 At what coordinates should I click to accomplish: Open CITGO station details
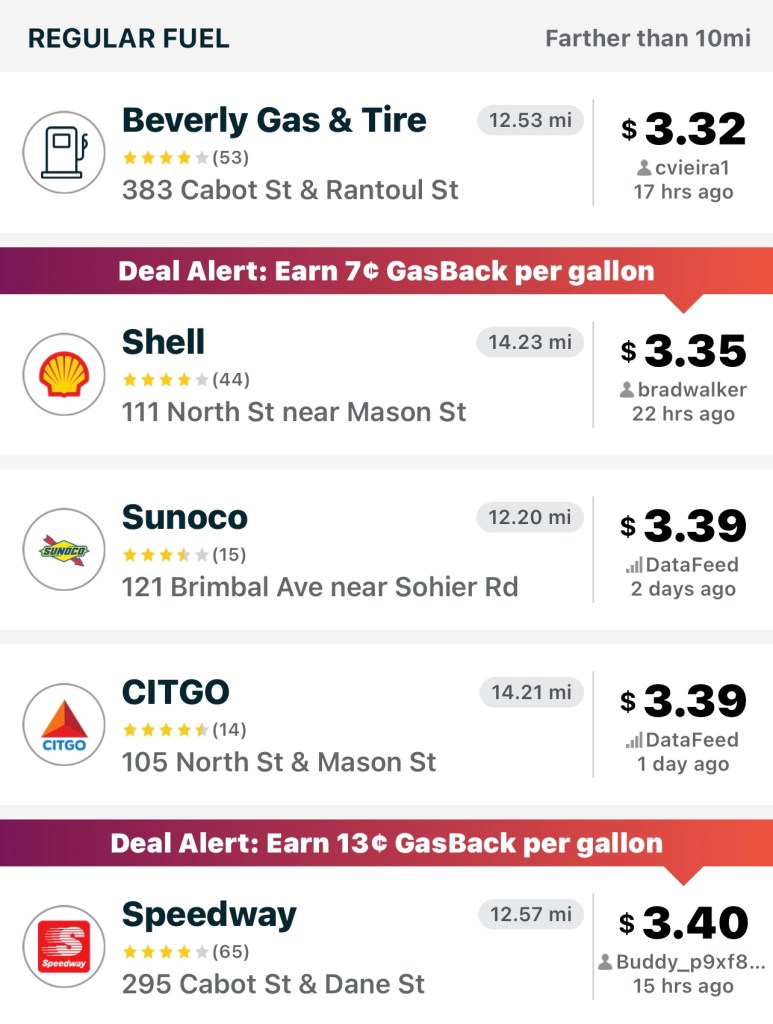pyautogui.click(x=176, y=692)
